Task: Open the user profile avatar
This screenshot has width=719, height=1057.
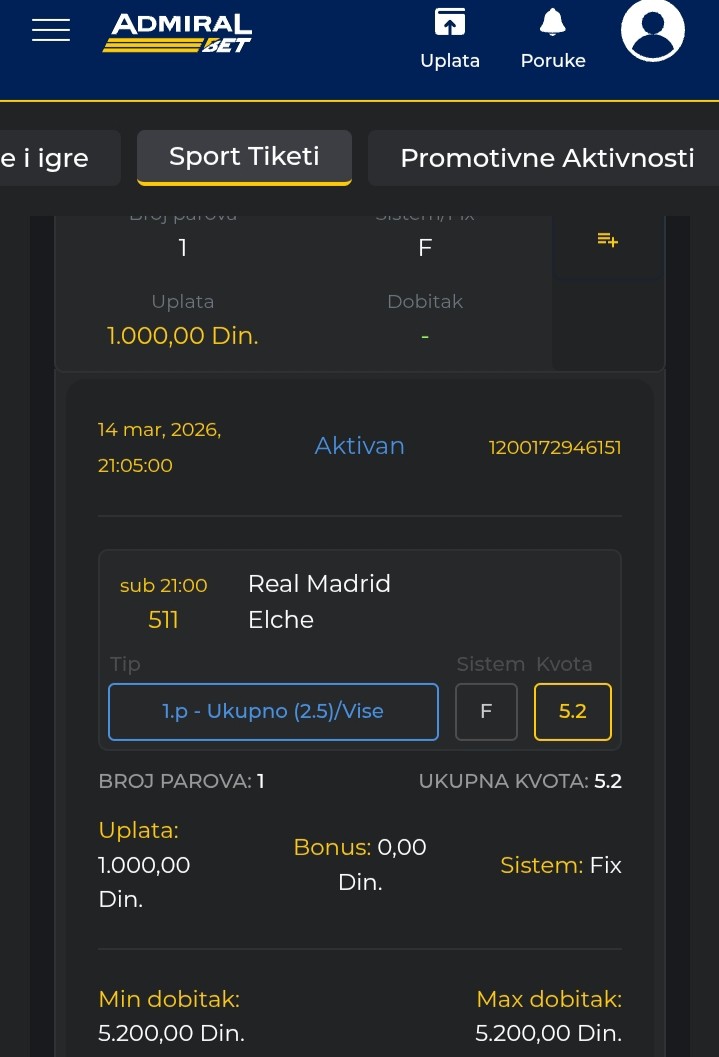Action: [x=652, y=32]
